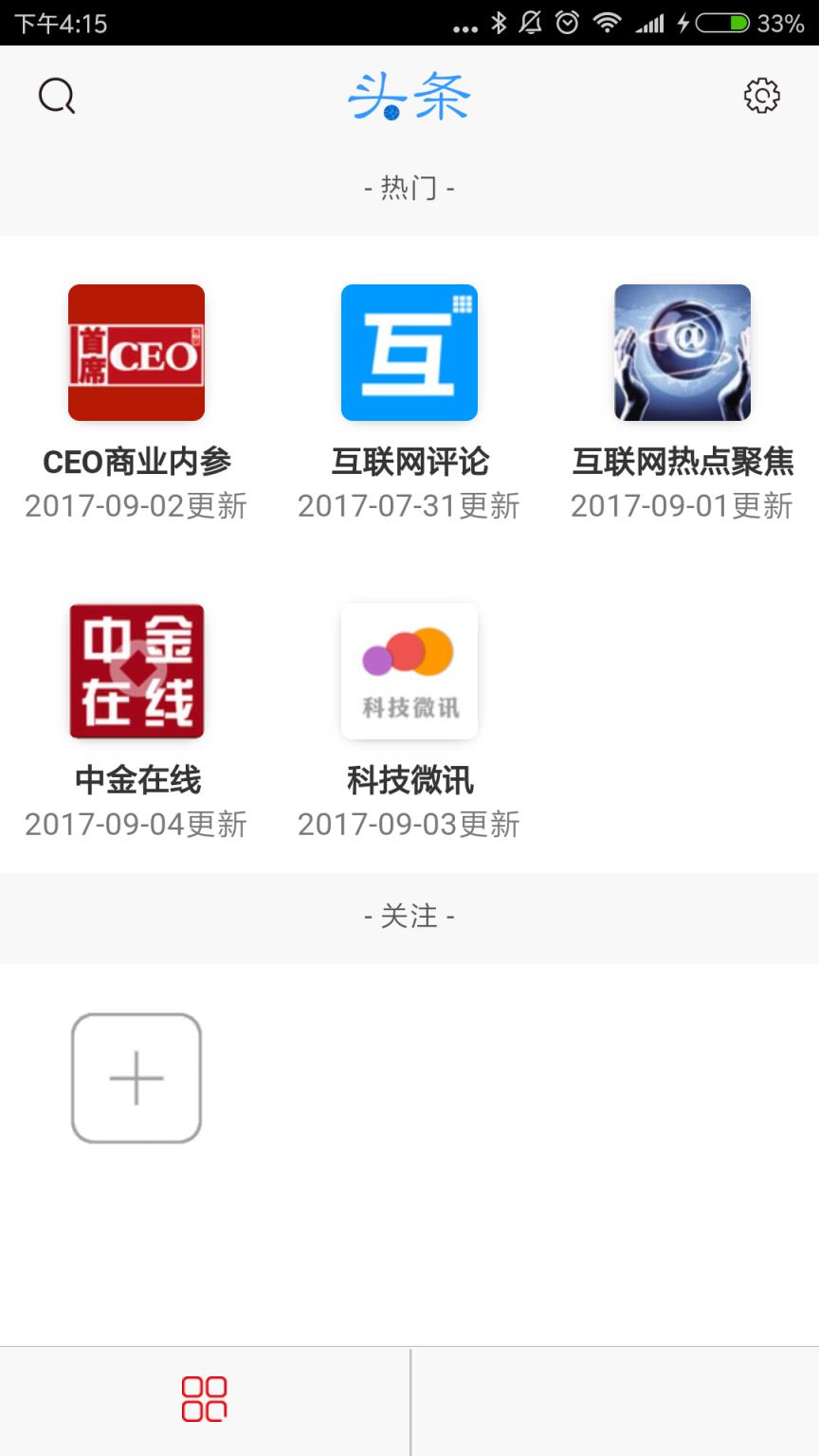This screenshot has width=819, height=1456.
Task: Open CEO商业内参 via its label text
Action: coord(136,462)
